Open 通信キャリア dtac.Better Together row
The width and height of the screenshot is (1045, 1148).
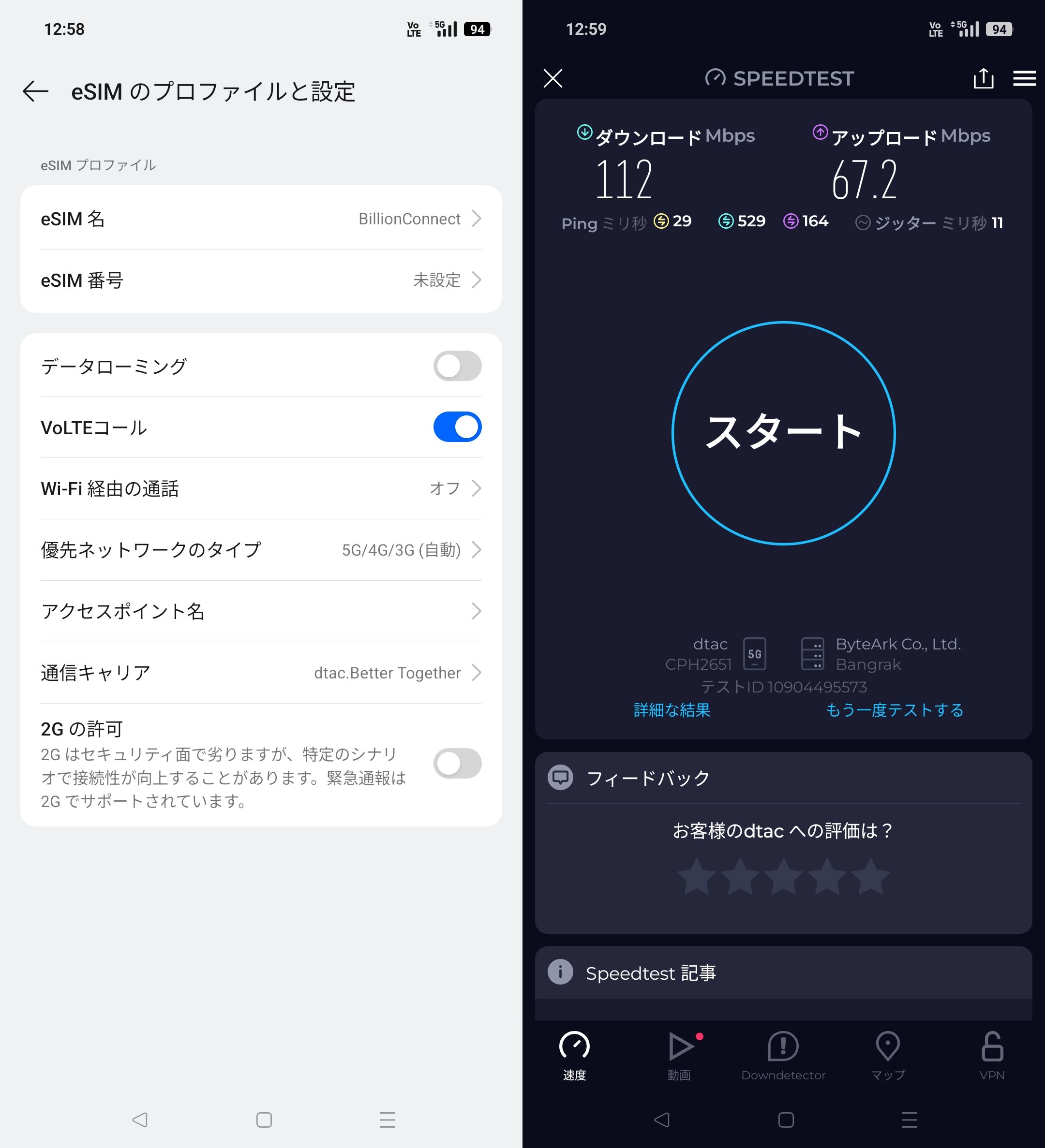(x=261, y=673)
